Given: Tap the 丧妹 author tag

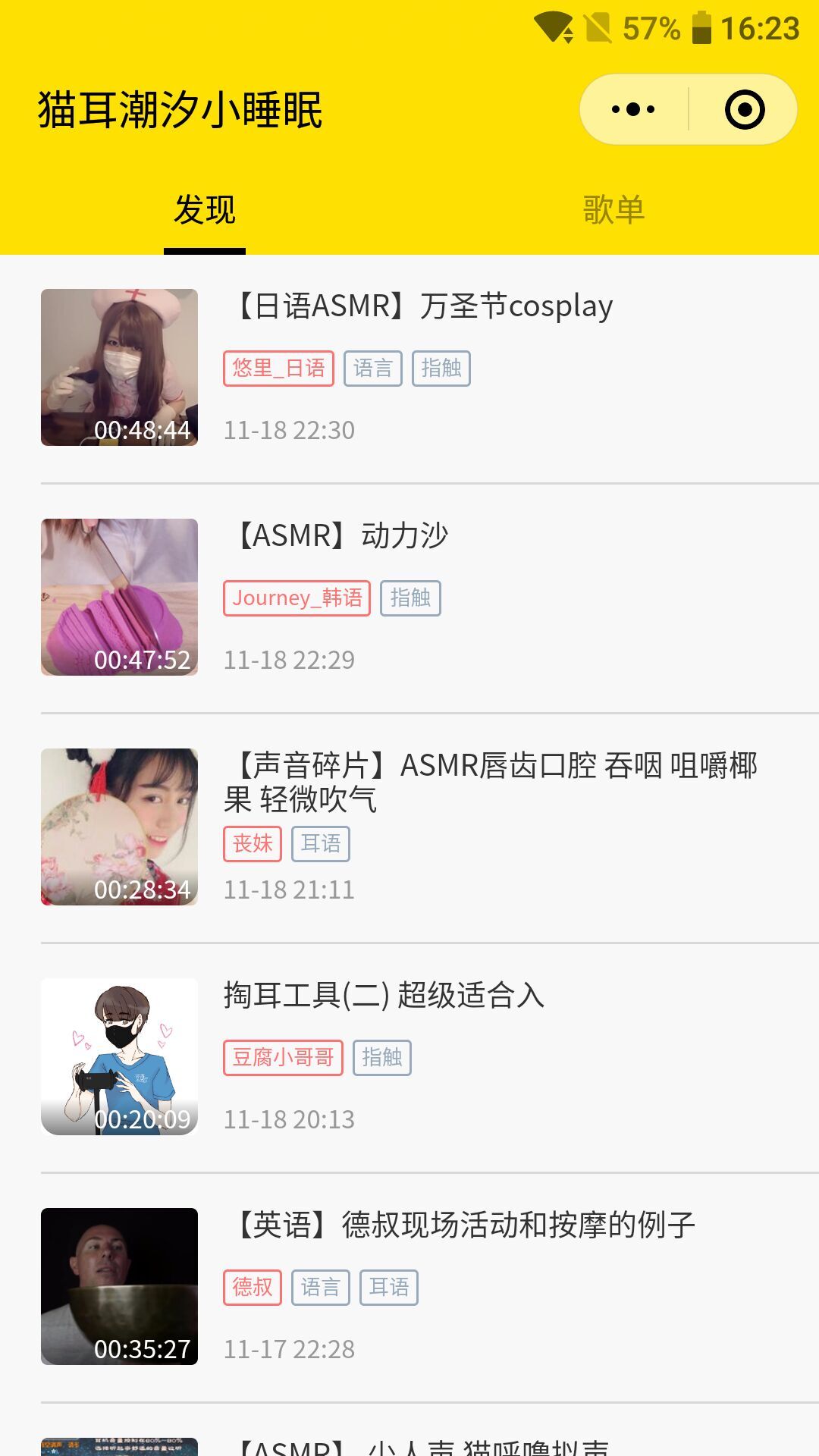Looking at the screenshot, I should (253, 844).
